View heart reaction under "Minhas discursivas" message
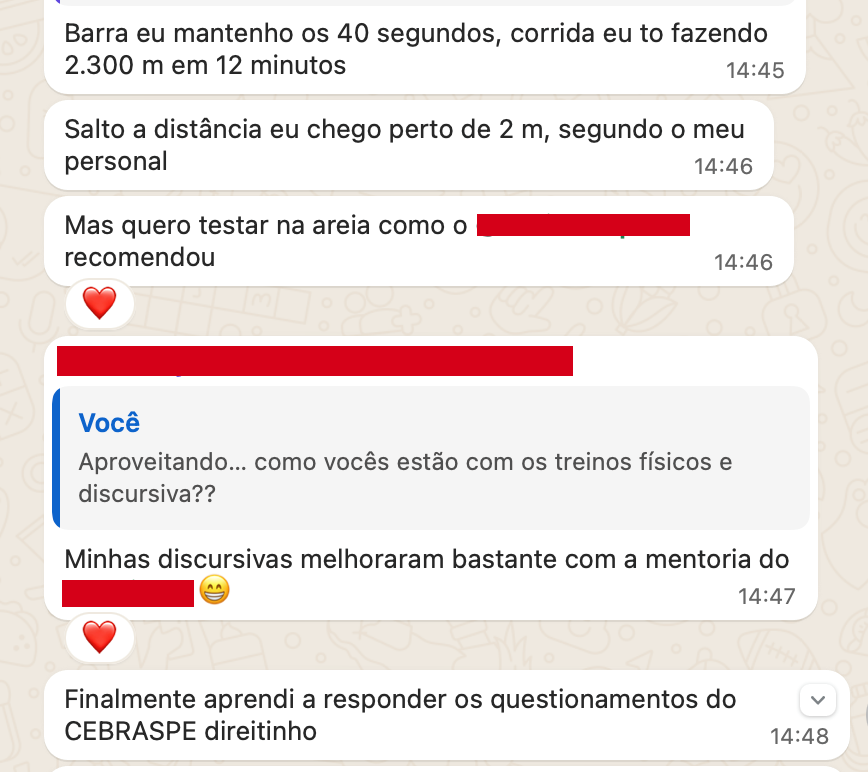Viewport: 868px width, 772px height. tap(99, 637)
